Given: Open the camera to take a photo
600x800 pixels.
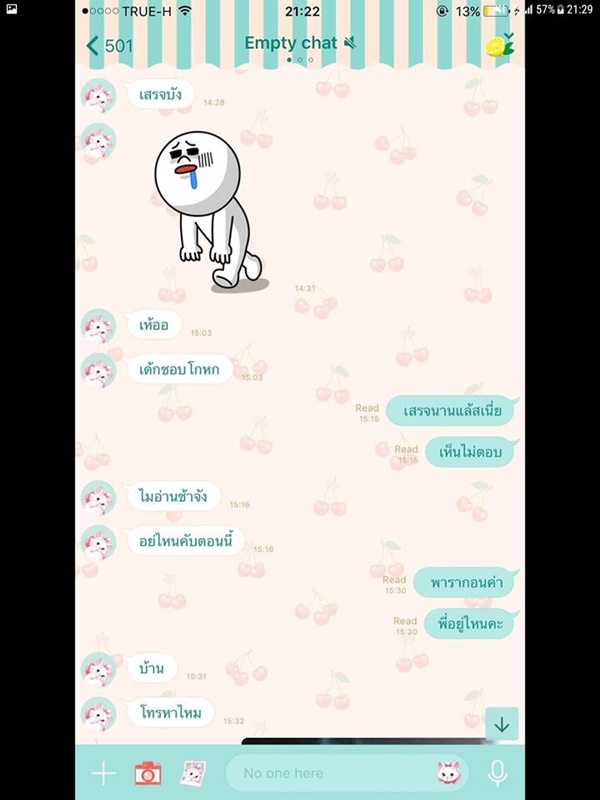Looking at the screenshot, I should (x=148, y=773).
